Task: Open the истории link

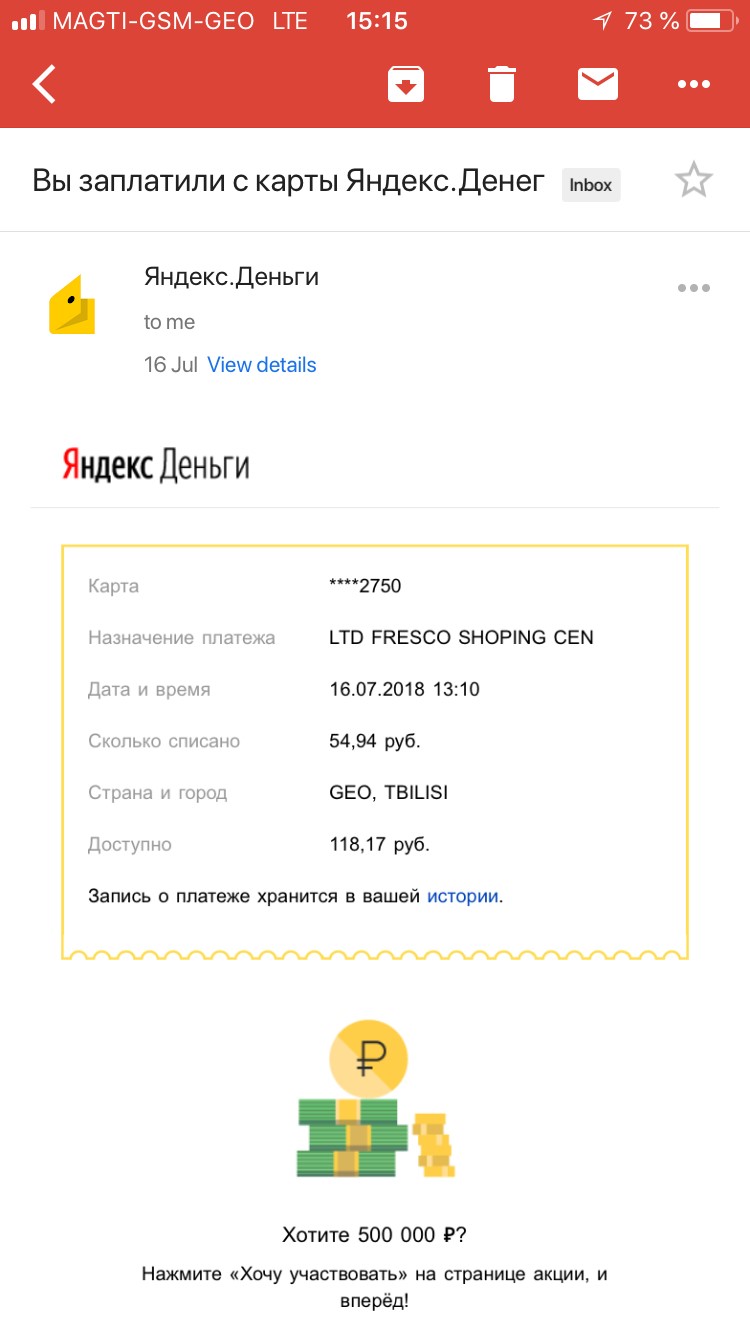Action: [x=462, y=896]
